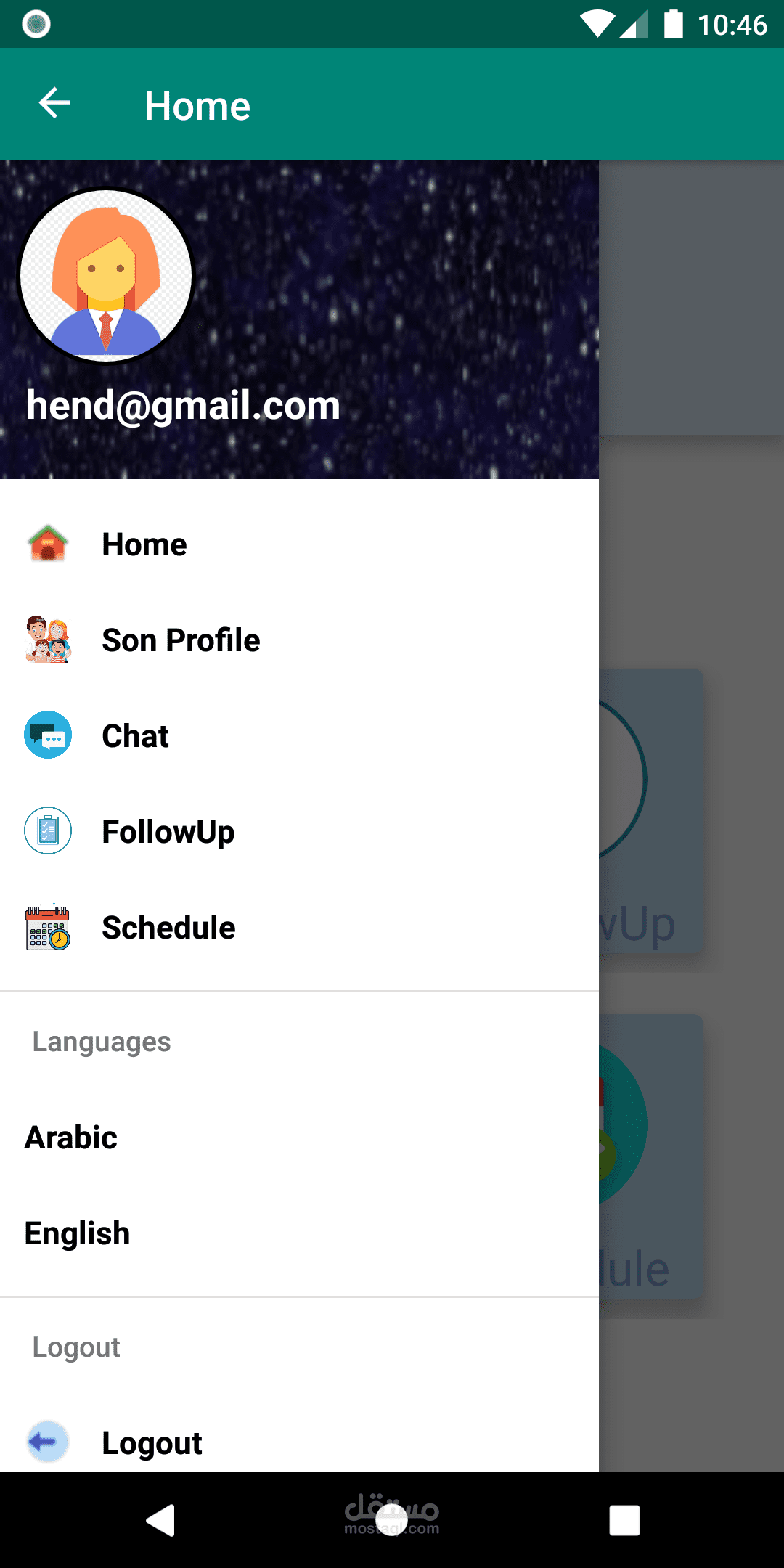Choose the English language option

click(x=299, y=1233)
